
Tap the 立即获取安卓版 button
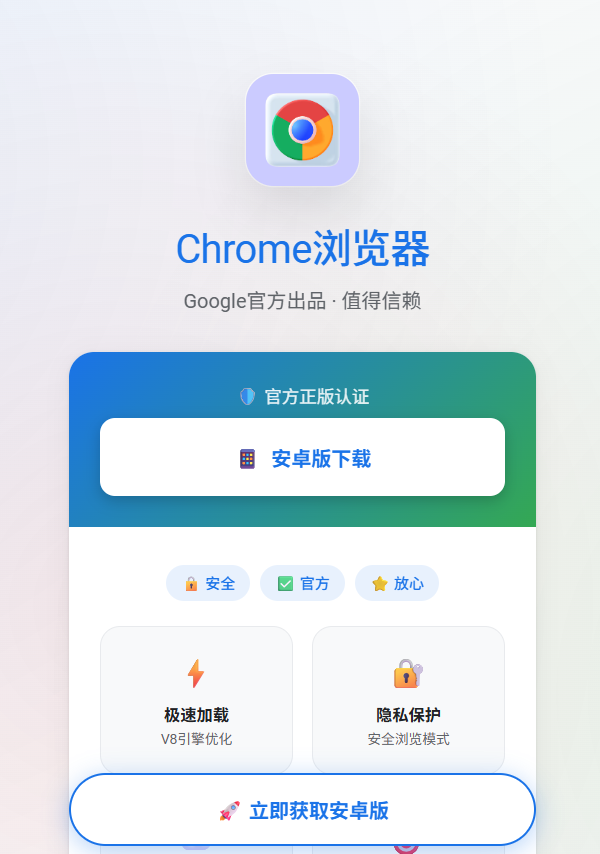(302, 810)
